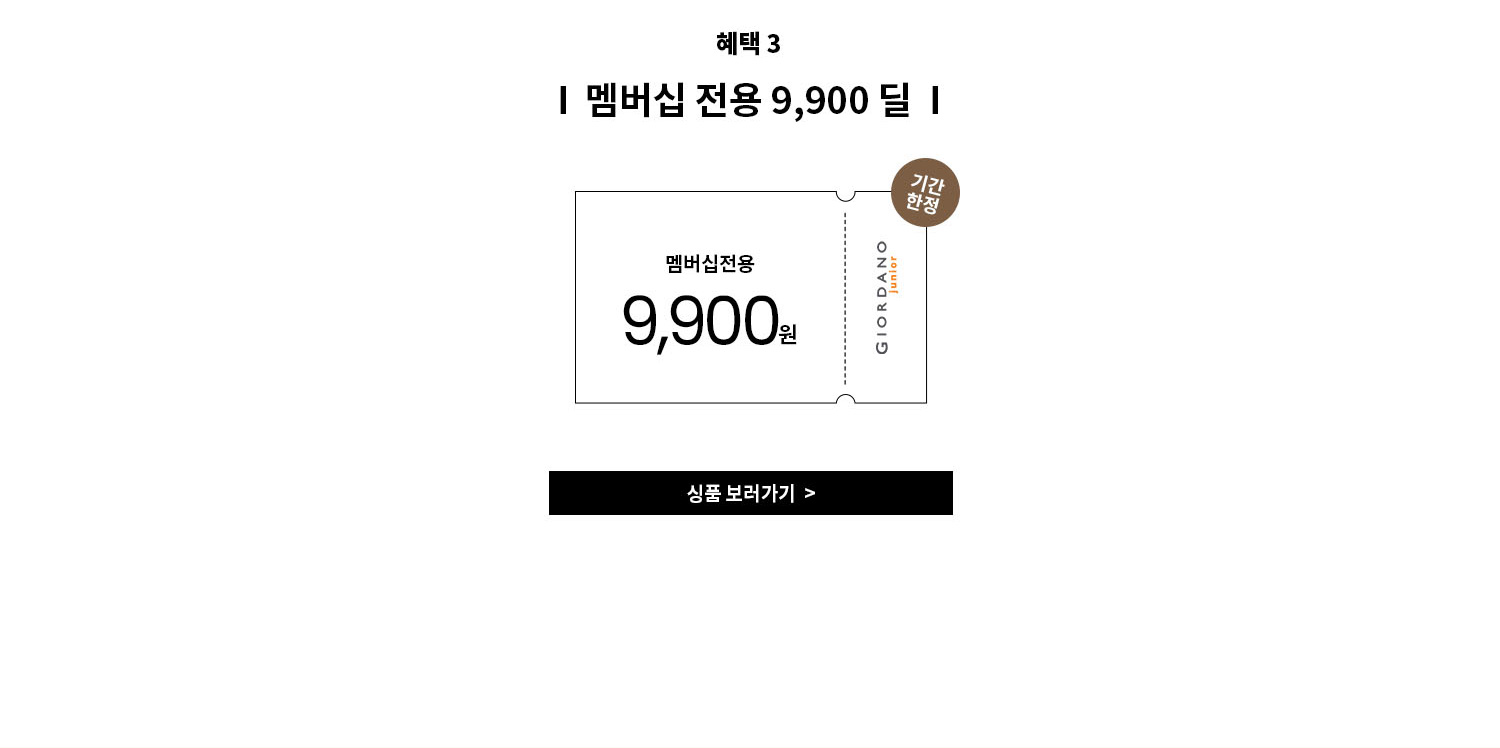Tap the 상품 보러가기 button
Viewport: 1500px width, 748px height.
point(750,493)
